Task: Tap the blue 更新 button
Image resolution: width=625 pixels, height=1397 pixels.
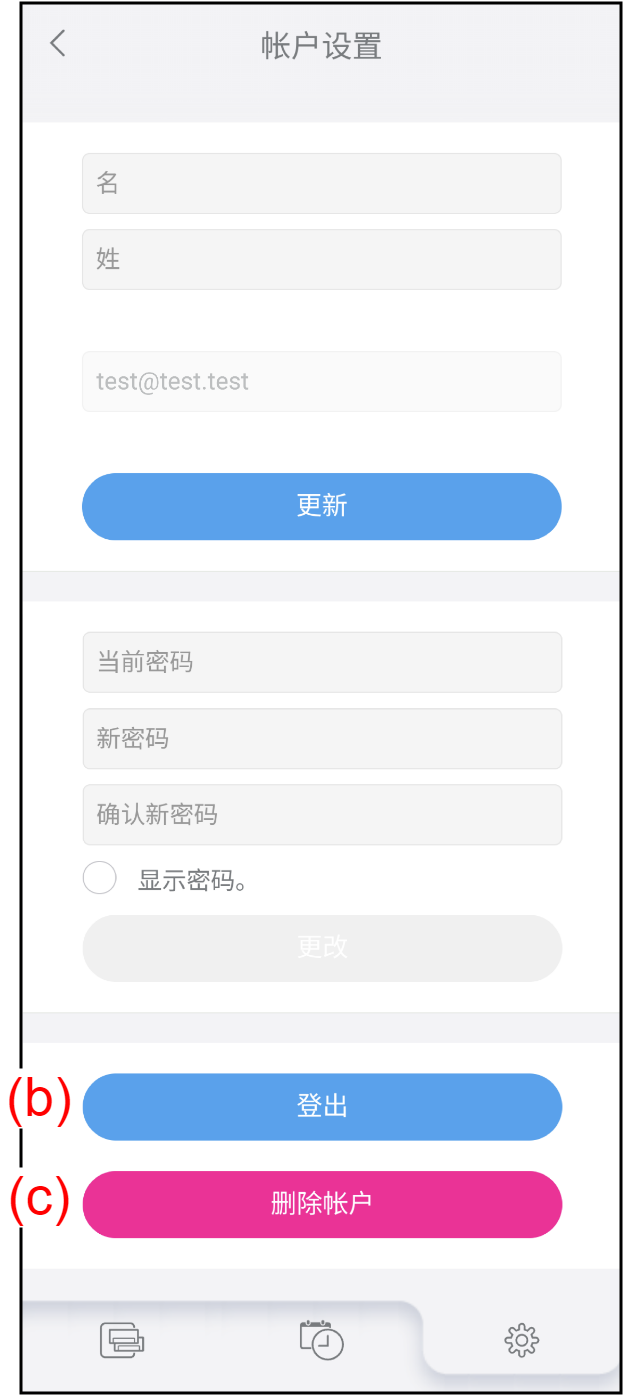Action: click(321, 506)
